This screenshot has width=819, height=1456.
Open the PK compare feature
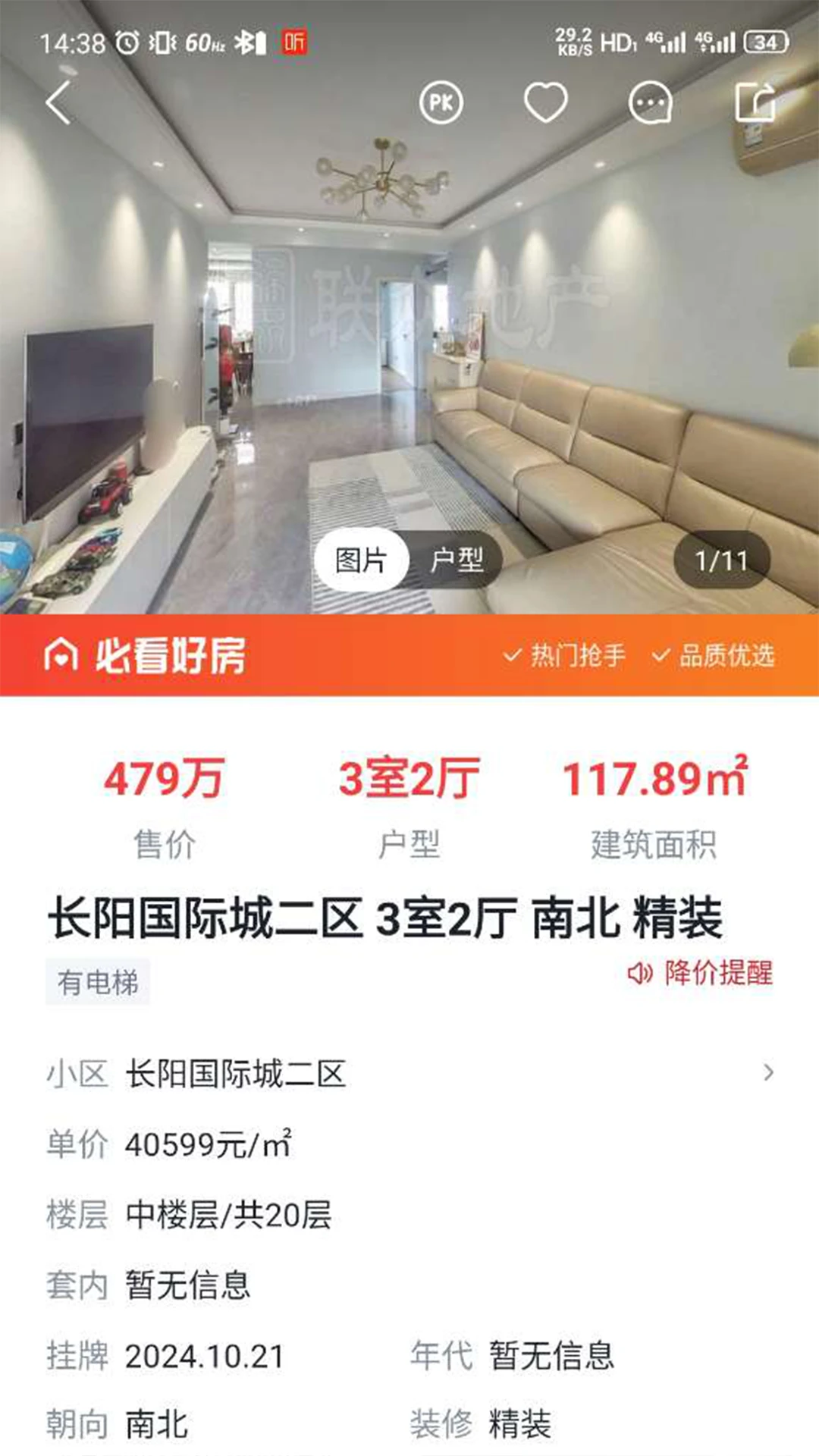pos(441,102)
